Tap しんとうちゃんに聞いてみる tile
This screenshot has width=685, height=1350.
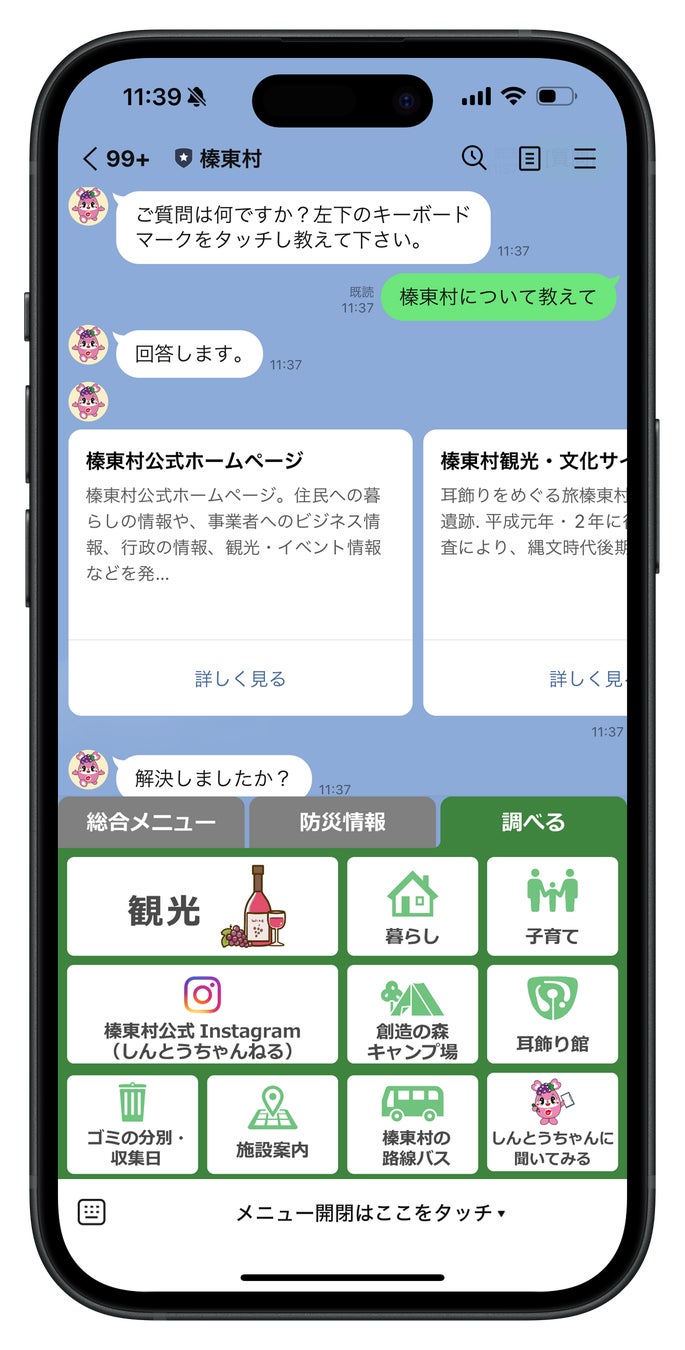552,1124
